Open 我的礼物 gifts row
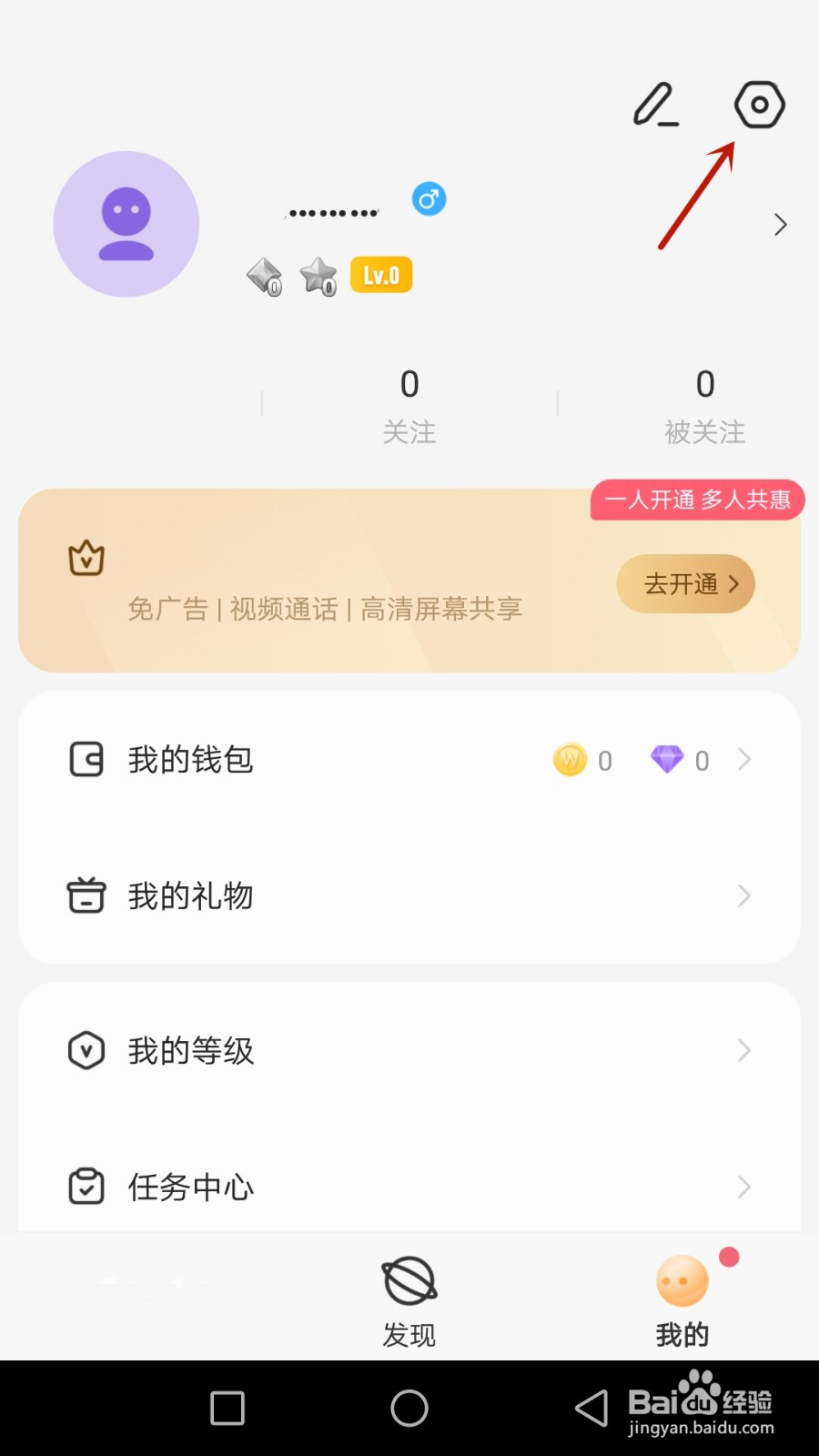819x1456 pixels. [409, 896]
